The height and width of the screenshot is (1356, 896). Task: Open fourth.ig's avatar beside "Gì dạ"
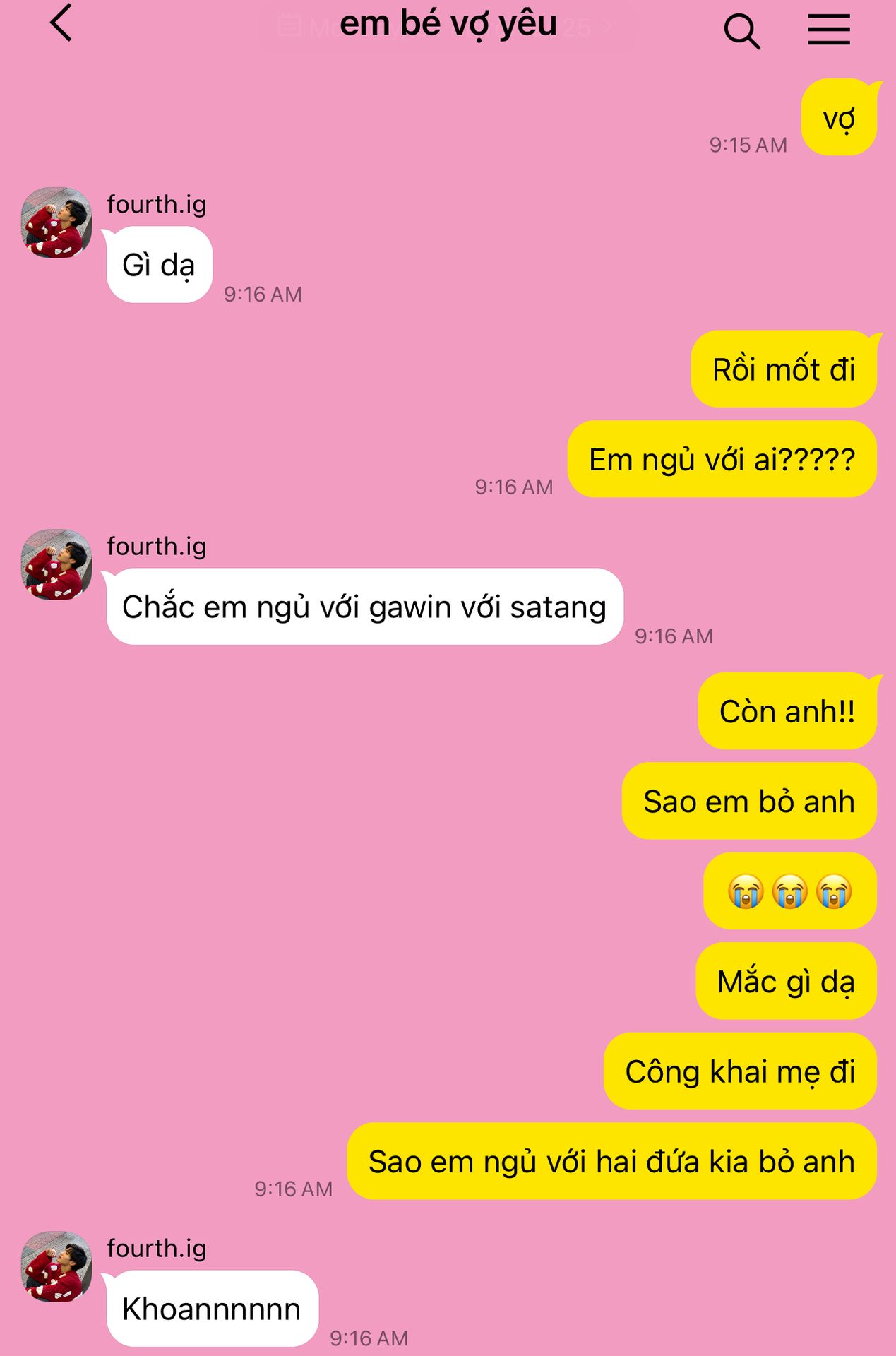pyautogui.click(x=56, y=222)
